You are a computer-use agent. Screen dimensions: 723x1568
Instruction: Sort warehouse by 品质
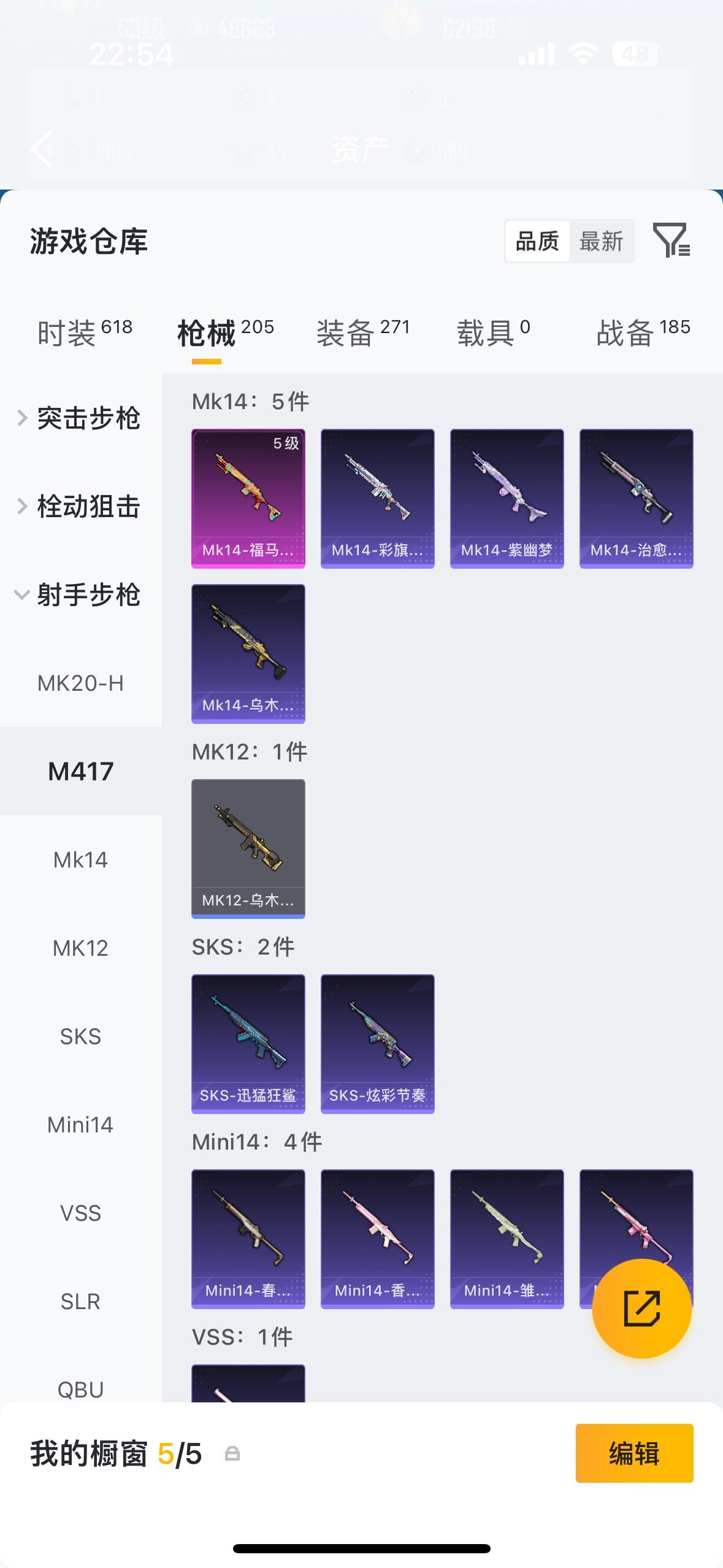pos(537,241)
